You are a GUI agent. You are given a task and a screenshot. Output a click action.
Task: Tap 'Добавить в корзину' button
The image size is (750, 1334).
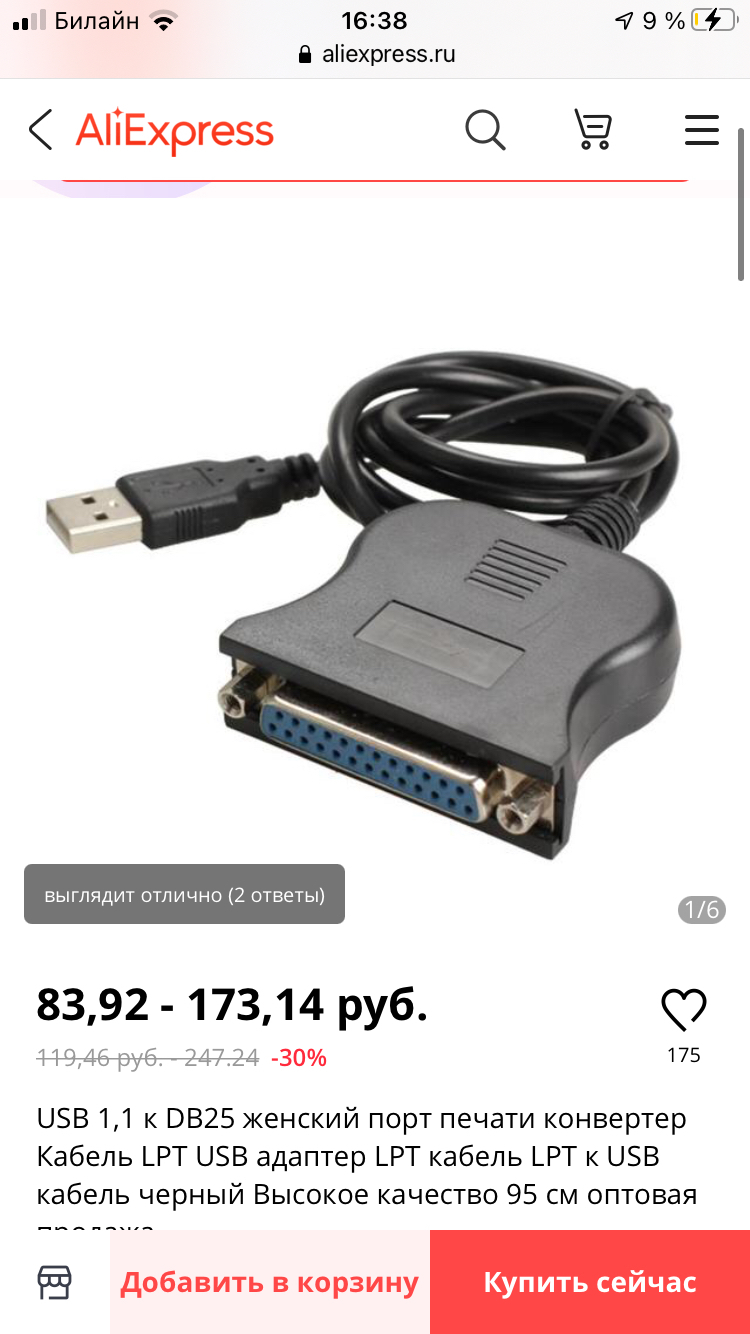tap(269, 1283)
